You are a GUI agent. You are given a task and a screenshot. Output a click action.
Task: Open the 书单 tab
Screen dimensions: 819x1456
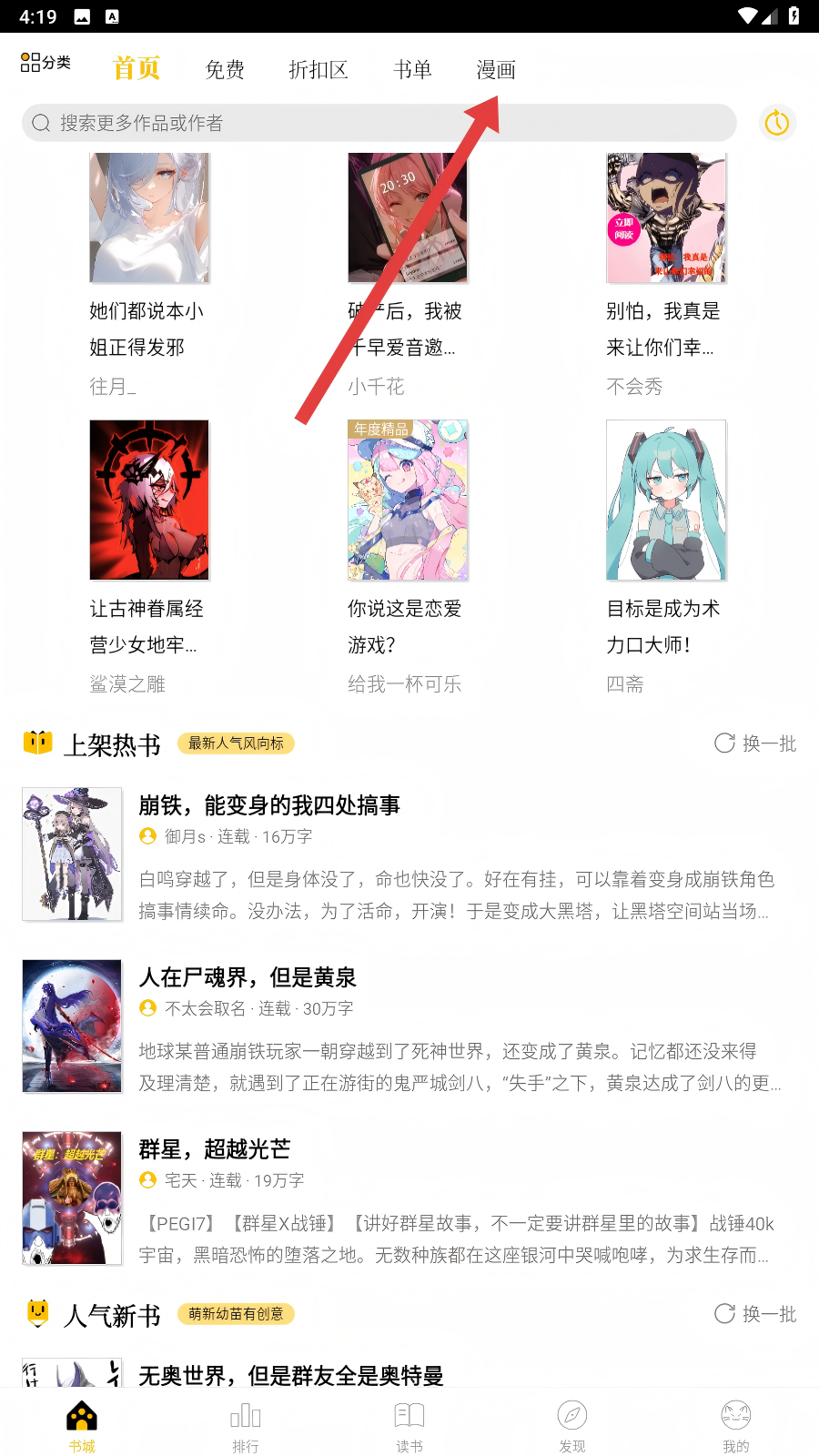tap(412, 70)
